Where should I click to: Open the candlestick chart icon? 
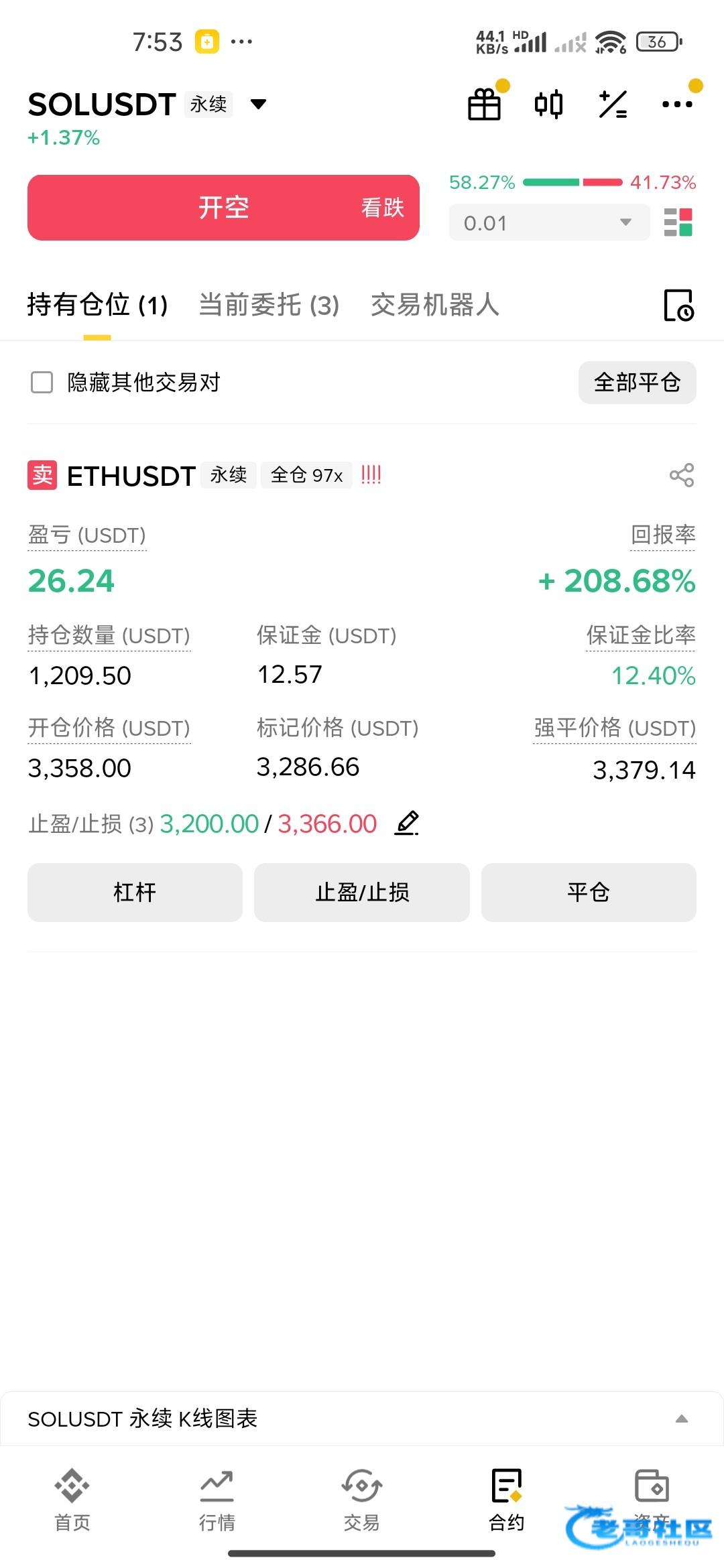548,105
